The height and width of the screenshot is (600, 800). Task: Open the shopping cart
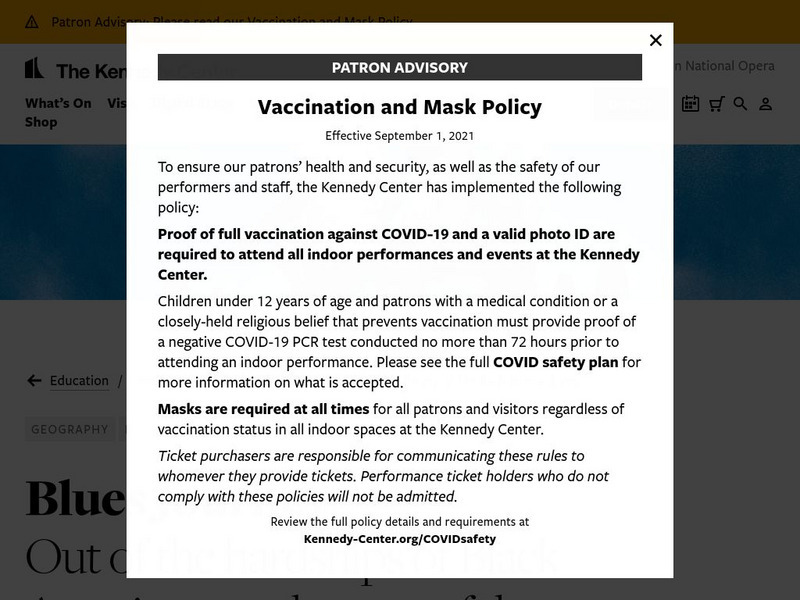click(716, 104)
